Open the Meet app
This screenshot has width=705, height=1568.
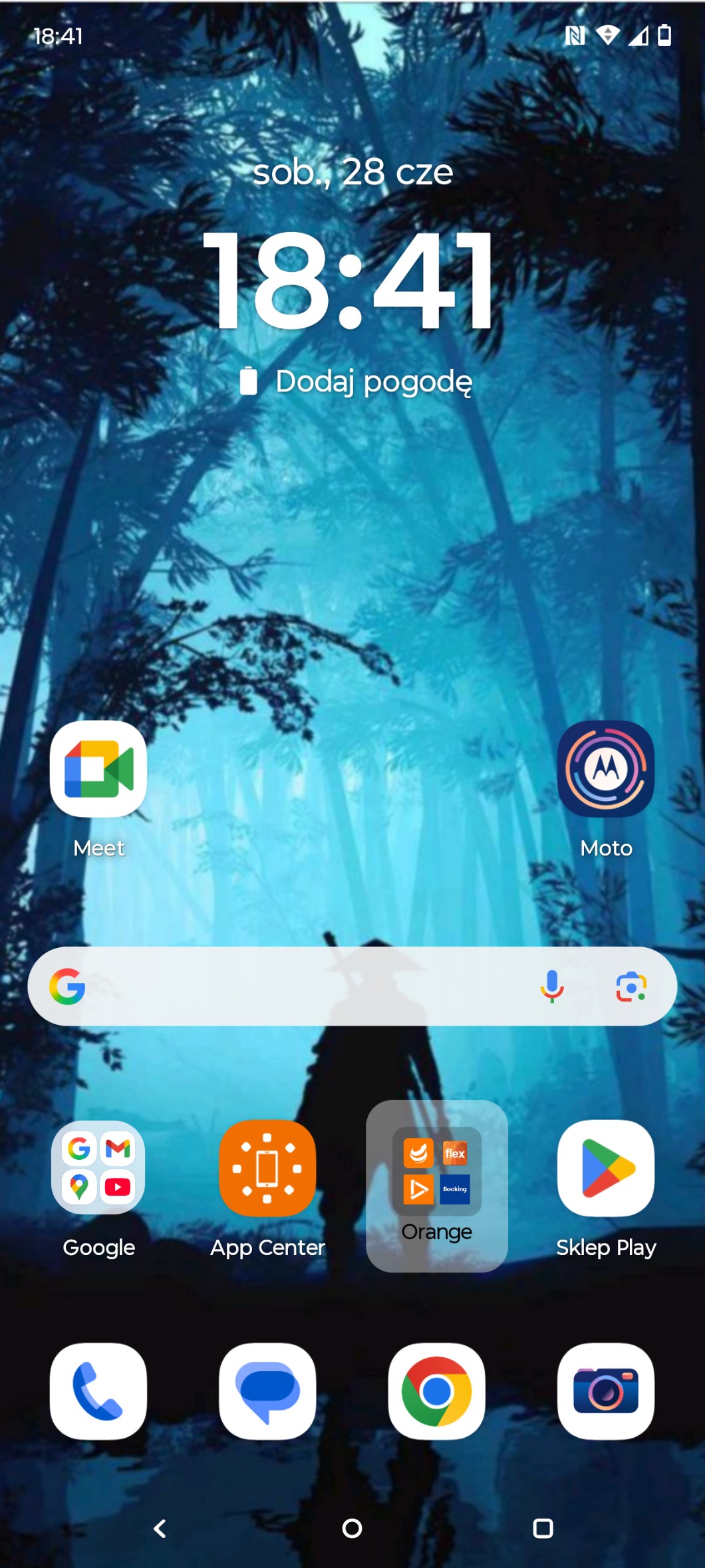click(98, 769)
